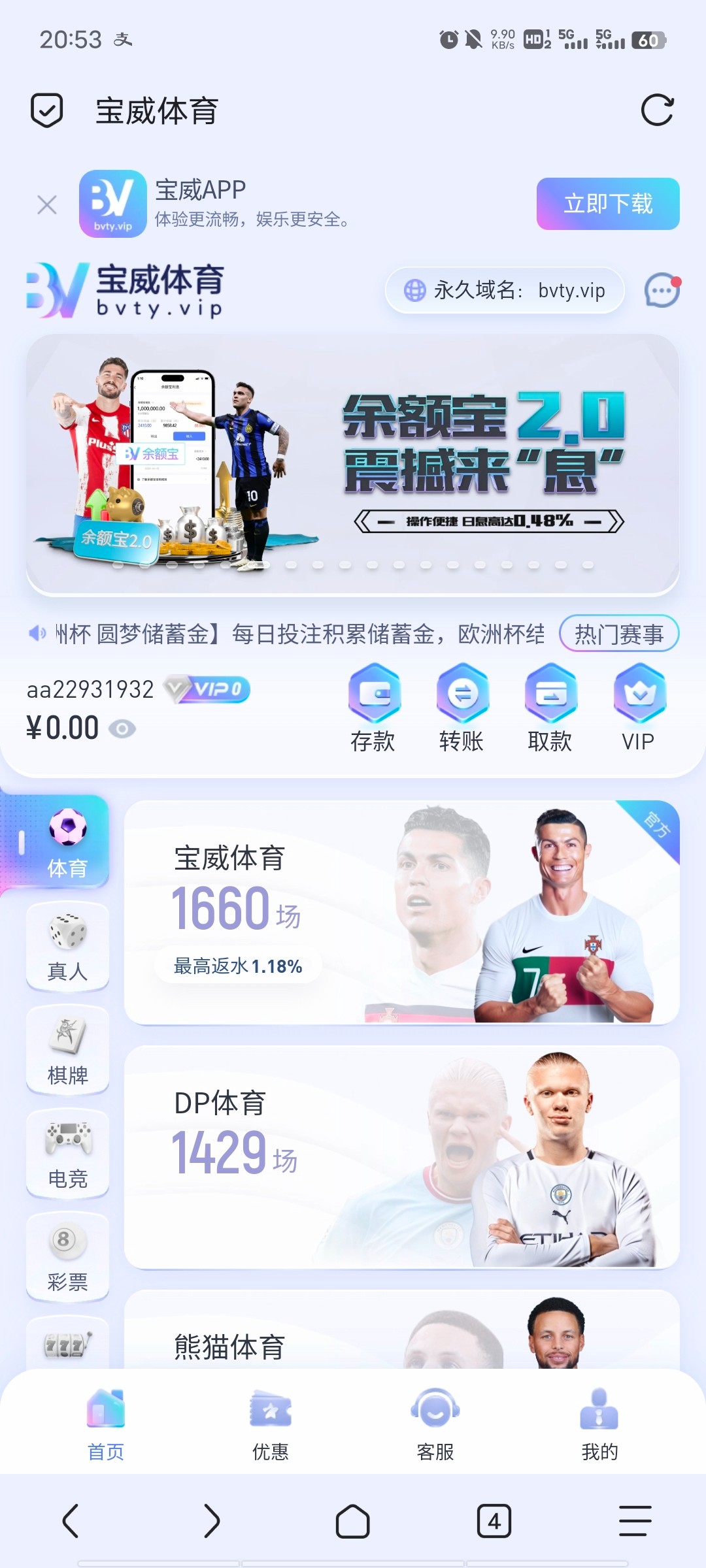The image size is (706, 1568).
Task: Toggle balance visibility with the eye icon
Action: tap(122, 728)
